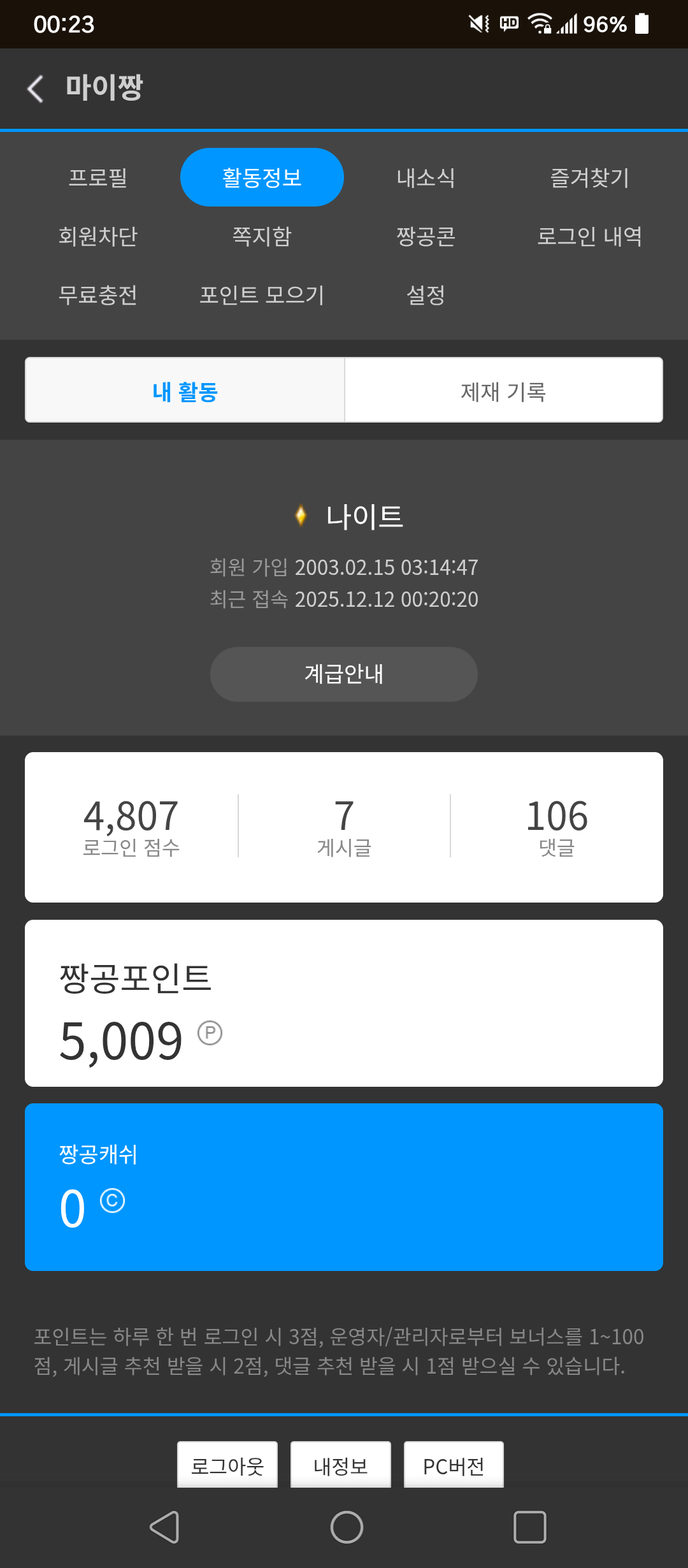Open the 프로필 tab
Screen dimensions: 688x1568
(98, 177)
